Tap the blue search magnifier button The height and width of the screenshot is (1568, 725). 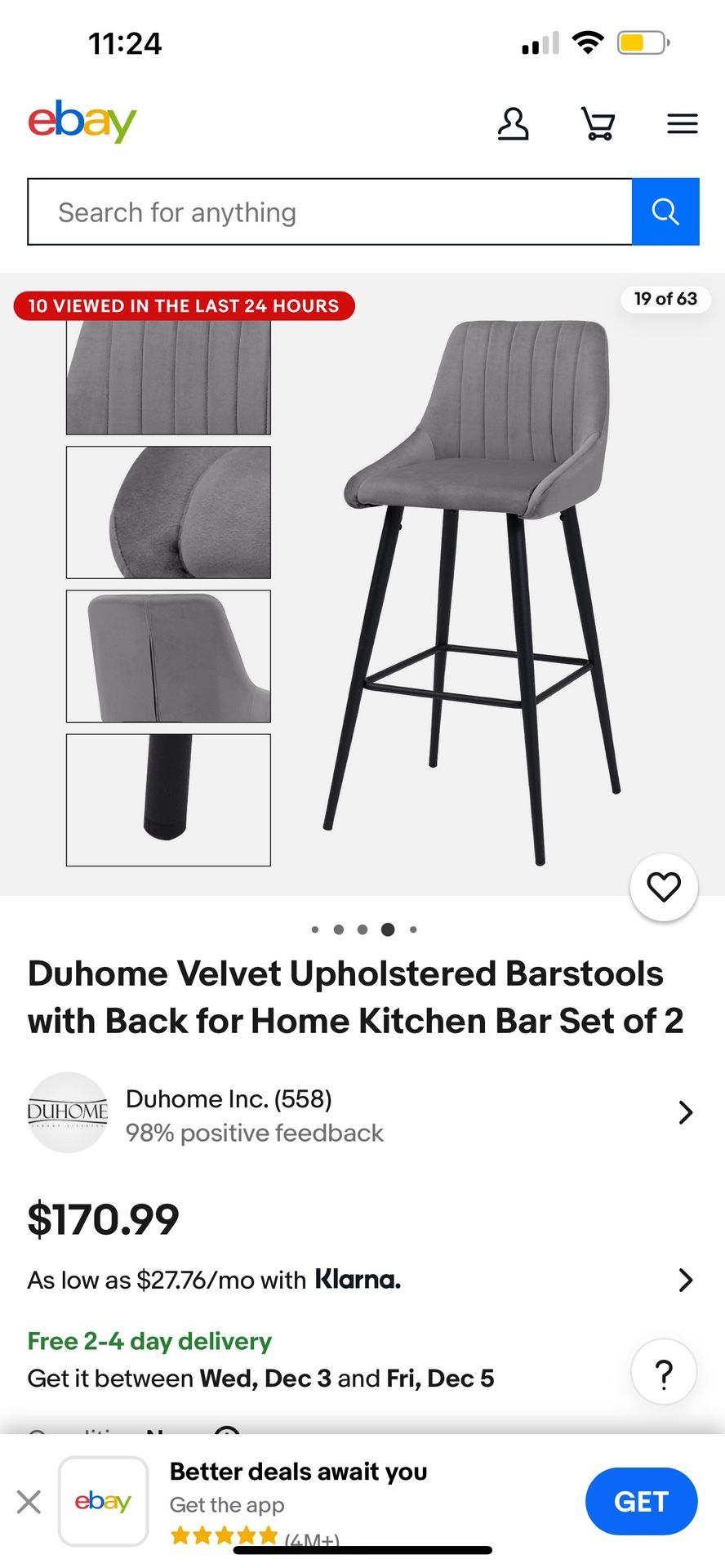(665, 212)
